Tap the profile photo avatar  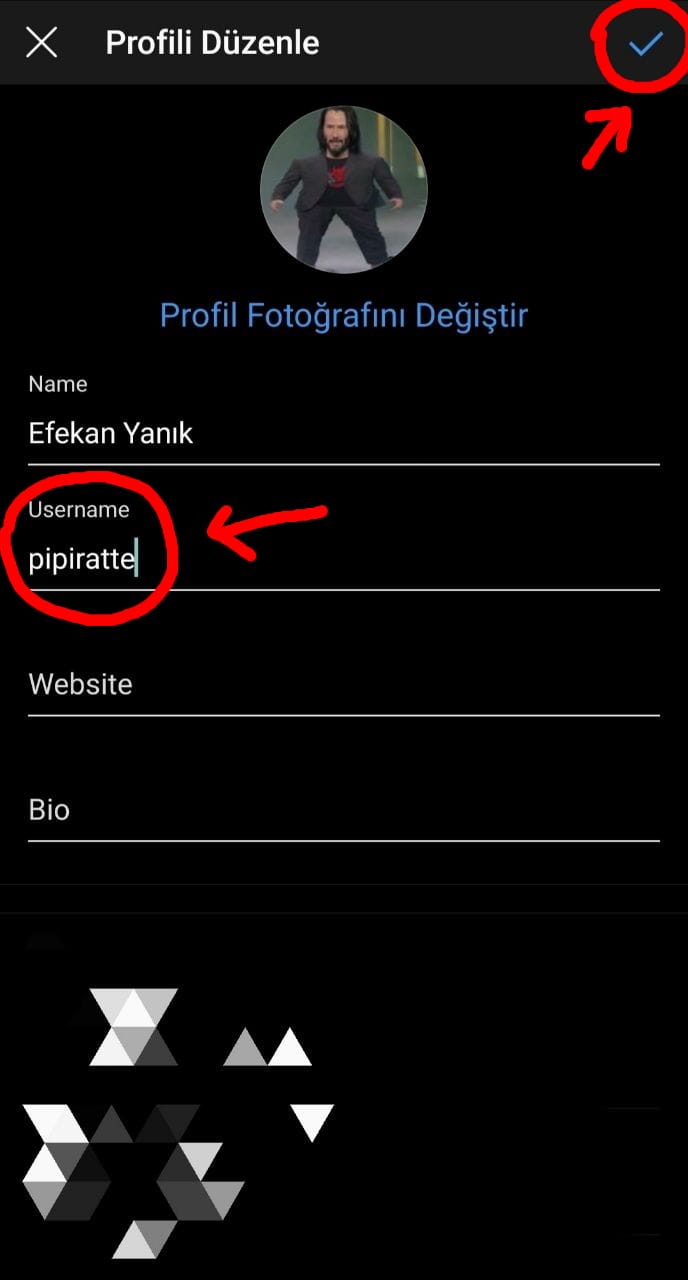coord(343,189)
